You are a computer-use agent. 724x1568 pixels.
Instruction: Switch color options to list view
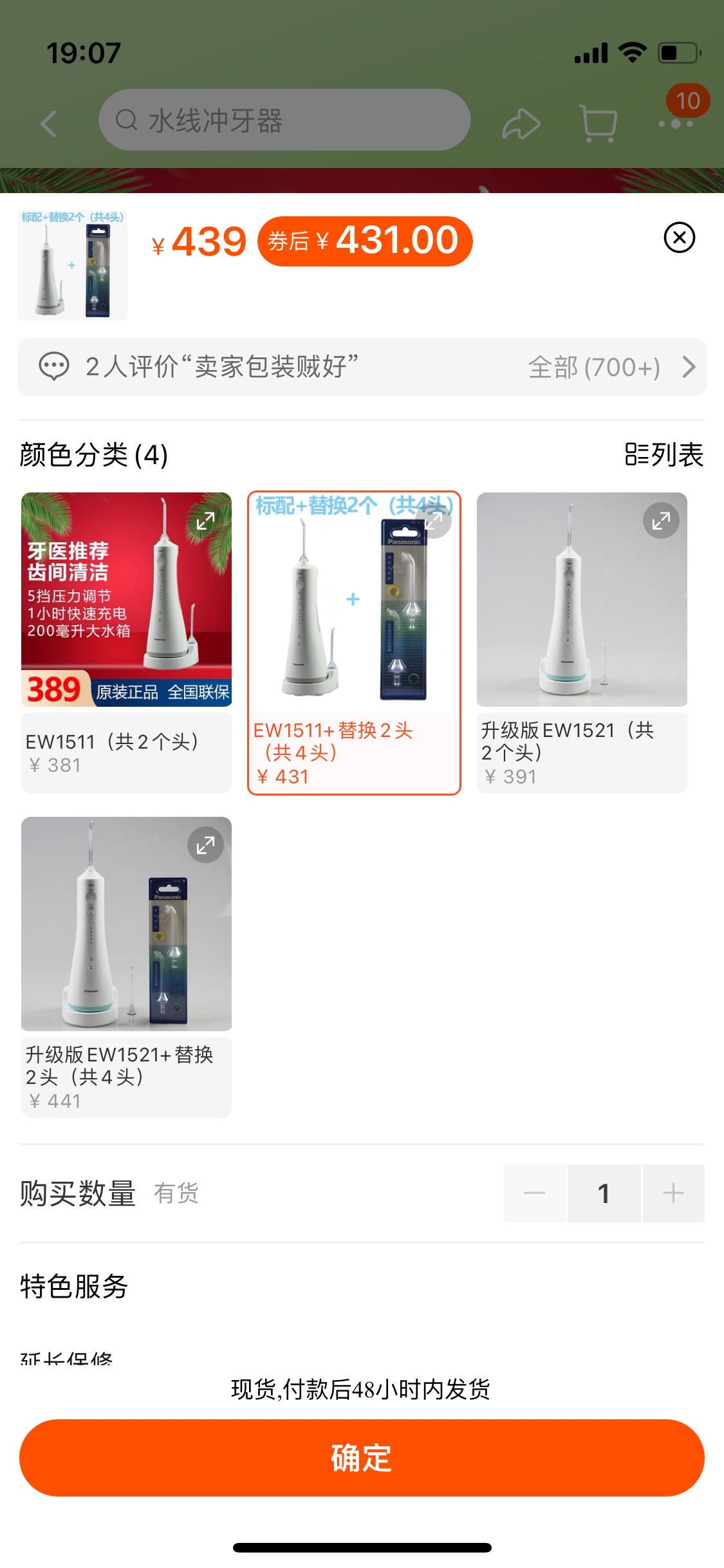pyautogui.click(x=664, y=454)
